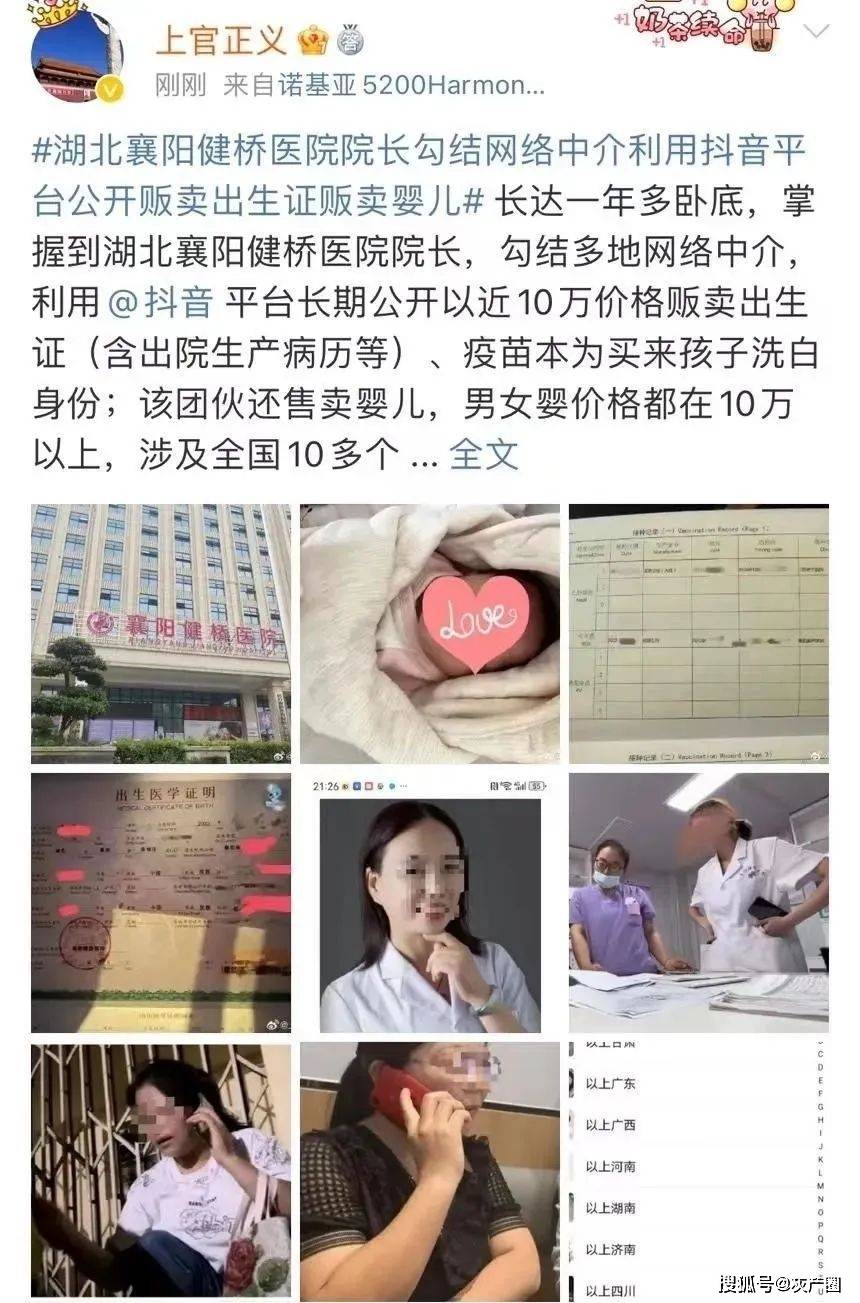Open the Love heart baby photo
This screenshot has width=860, height=1303.
(x=430, y=634)
